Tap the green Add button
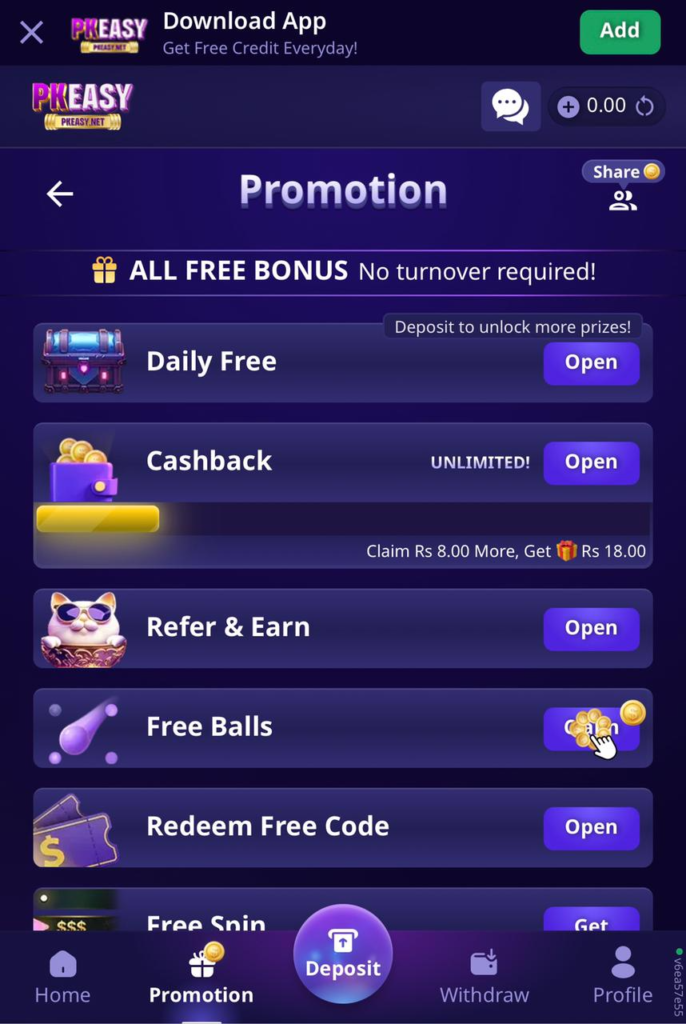686x1024 pixels. pyautogui.click(x=619, y=32)
